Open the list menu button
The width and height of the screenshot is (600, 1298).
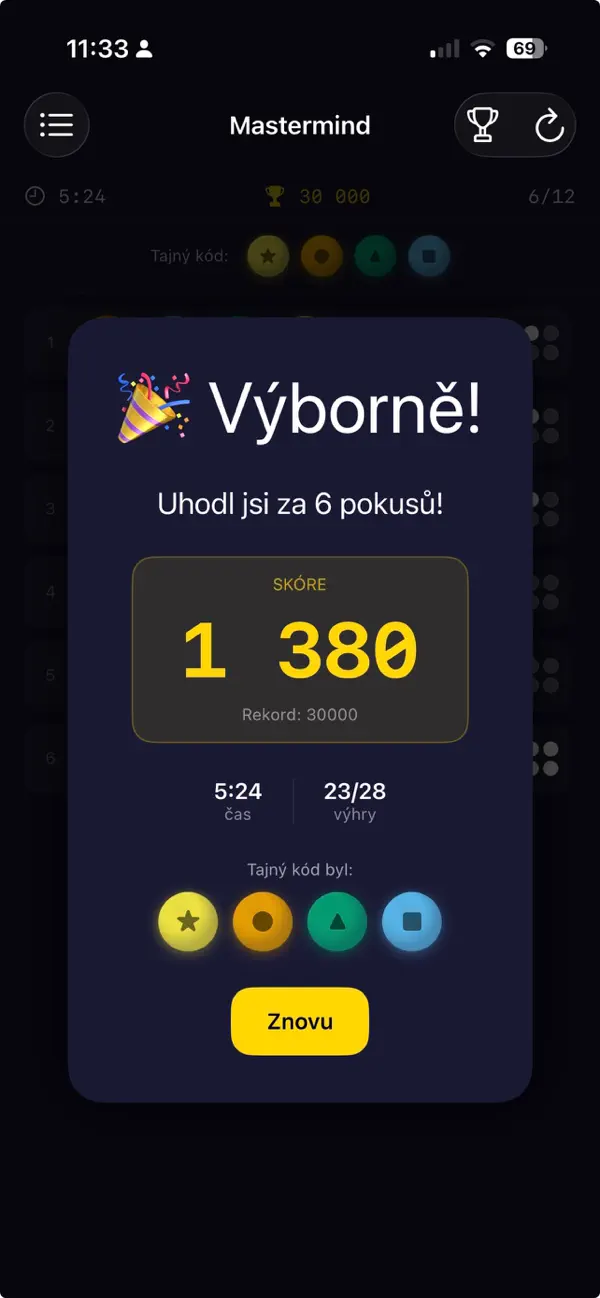tap(57, 125)
